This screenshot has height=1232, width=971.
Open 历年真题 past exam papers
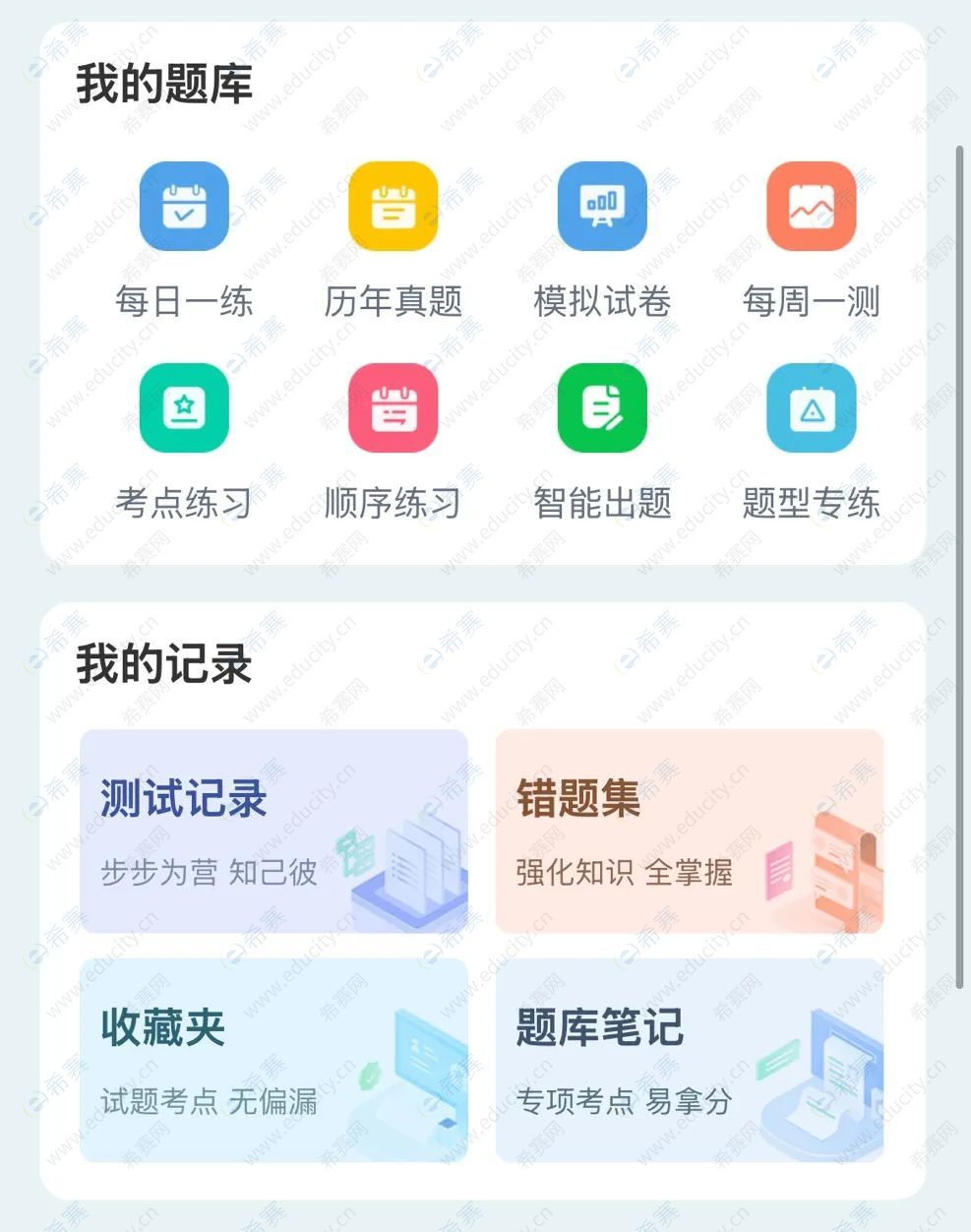[x=393, y=208]
